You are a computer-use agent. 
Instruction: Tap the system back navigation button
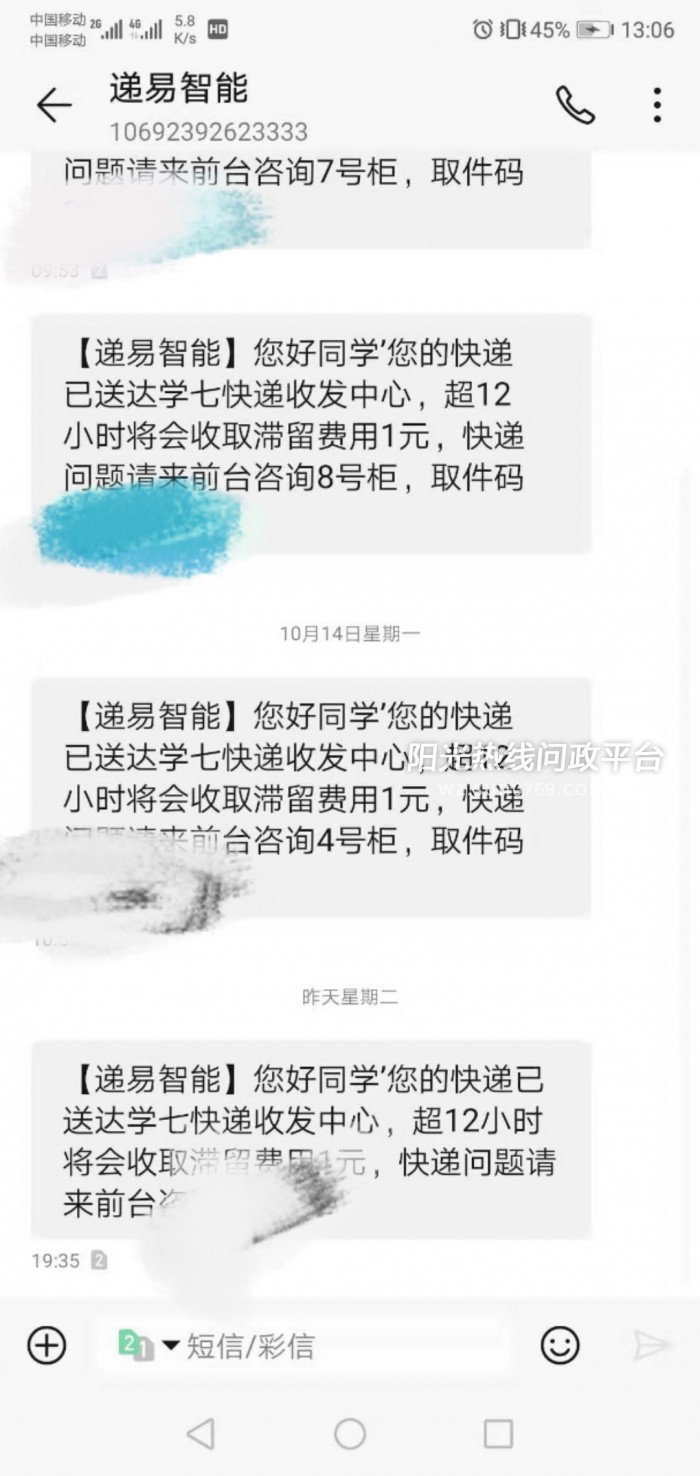click(201, 1434)
